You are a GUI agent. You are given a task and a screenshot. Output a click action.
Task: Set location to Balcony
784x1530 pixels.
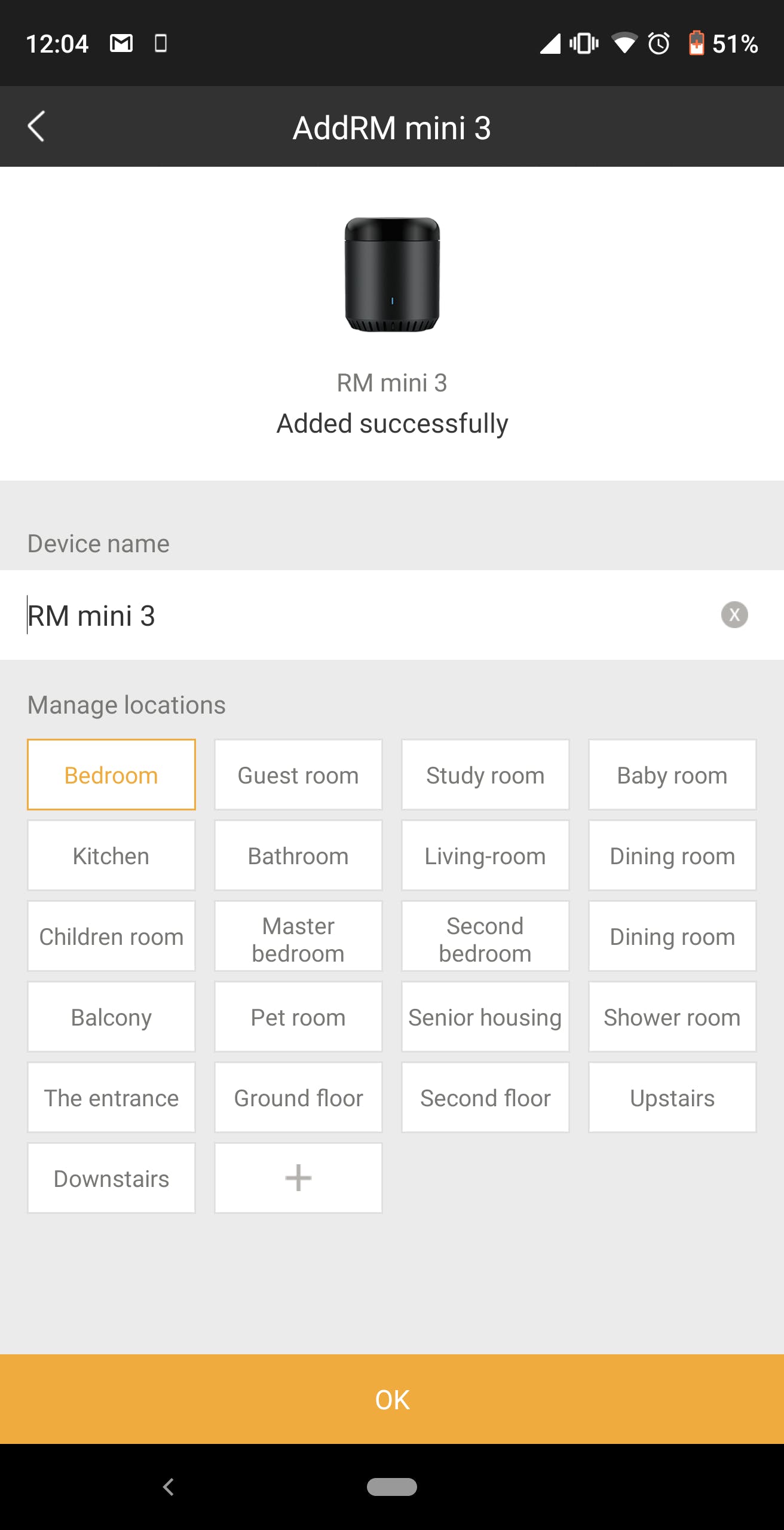111,1017
